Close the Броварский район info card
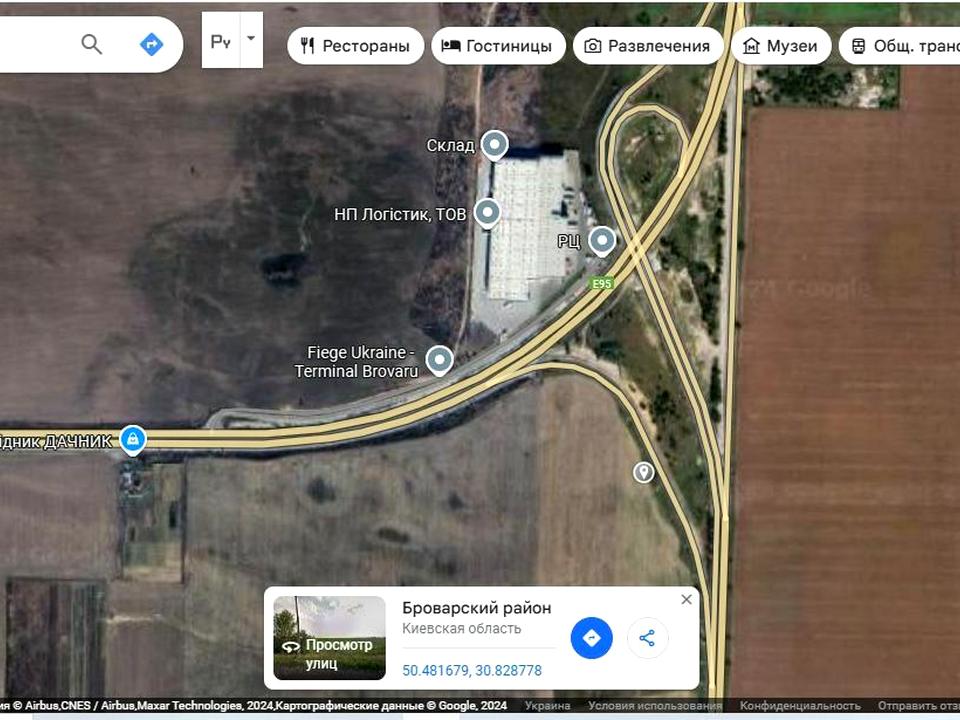Image resolution: width=960 pixels, height=720 pixels. click(x=686, y=600)
